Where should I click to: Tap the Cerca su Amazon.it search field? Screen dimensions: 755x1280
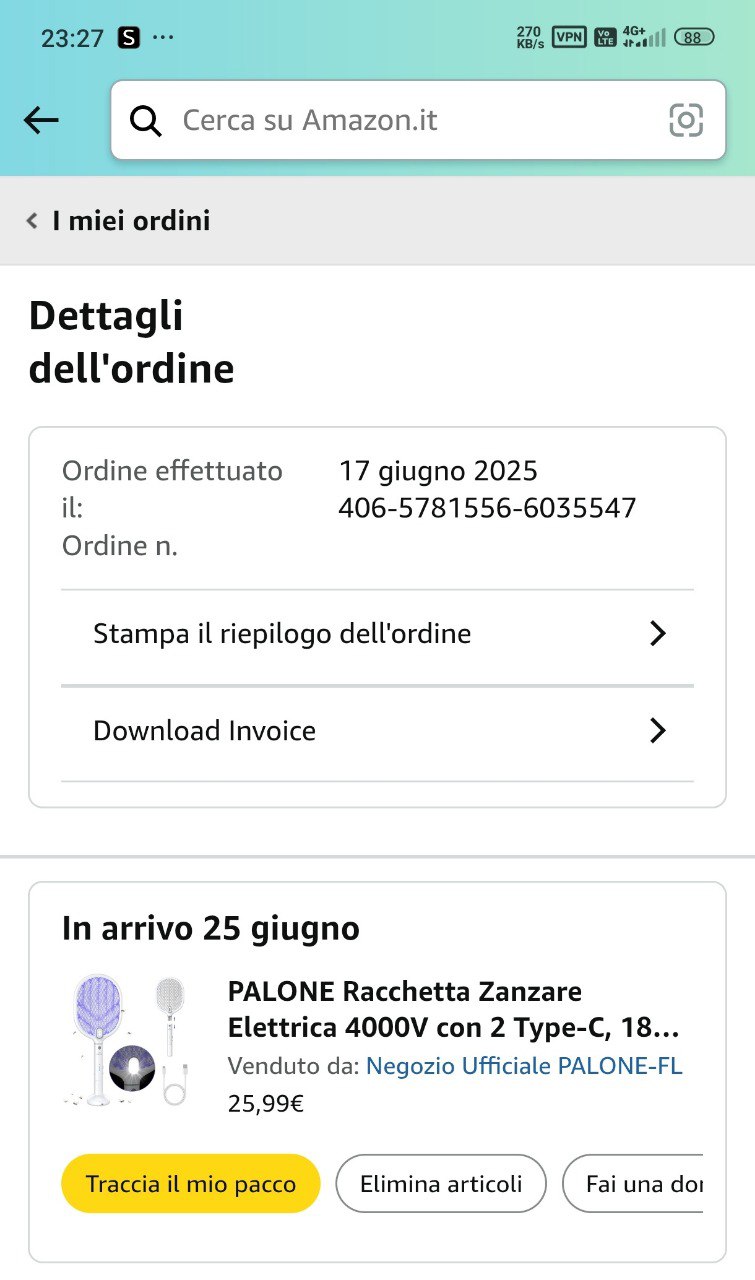coord(400,121)
